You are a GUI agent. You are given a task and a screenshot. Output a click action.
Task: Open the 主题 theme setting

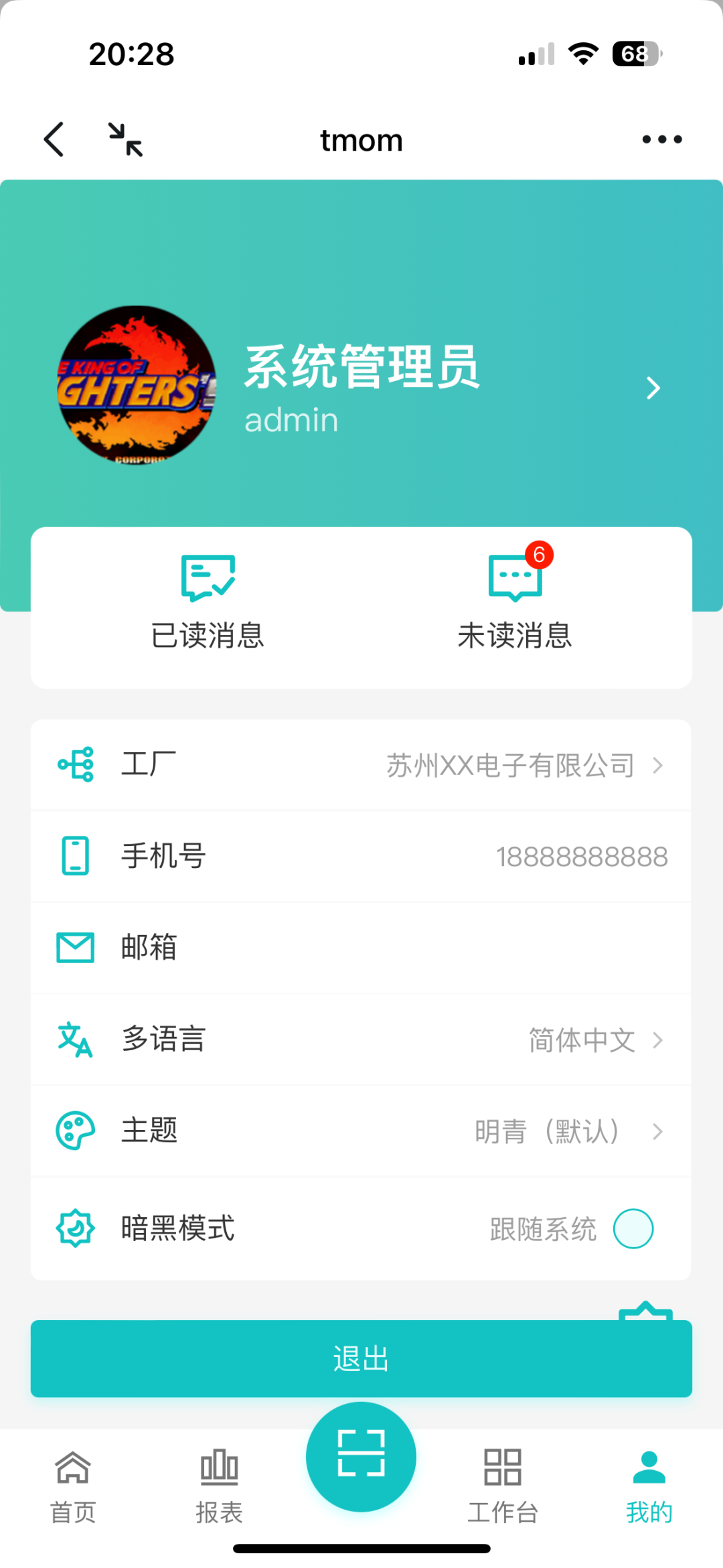(x=361, y=1131)
